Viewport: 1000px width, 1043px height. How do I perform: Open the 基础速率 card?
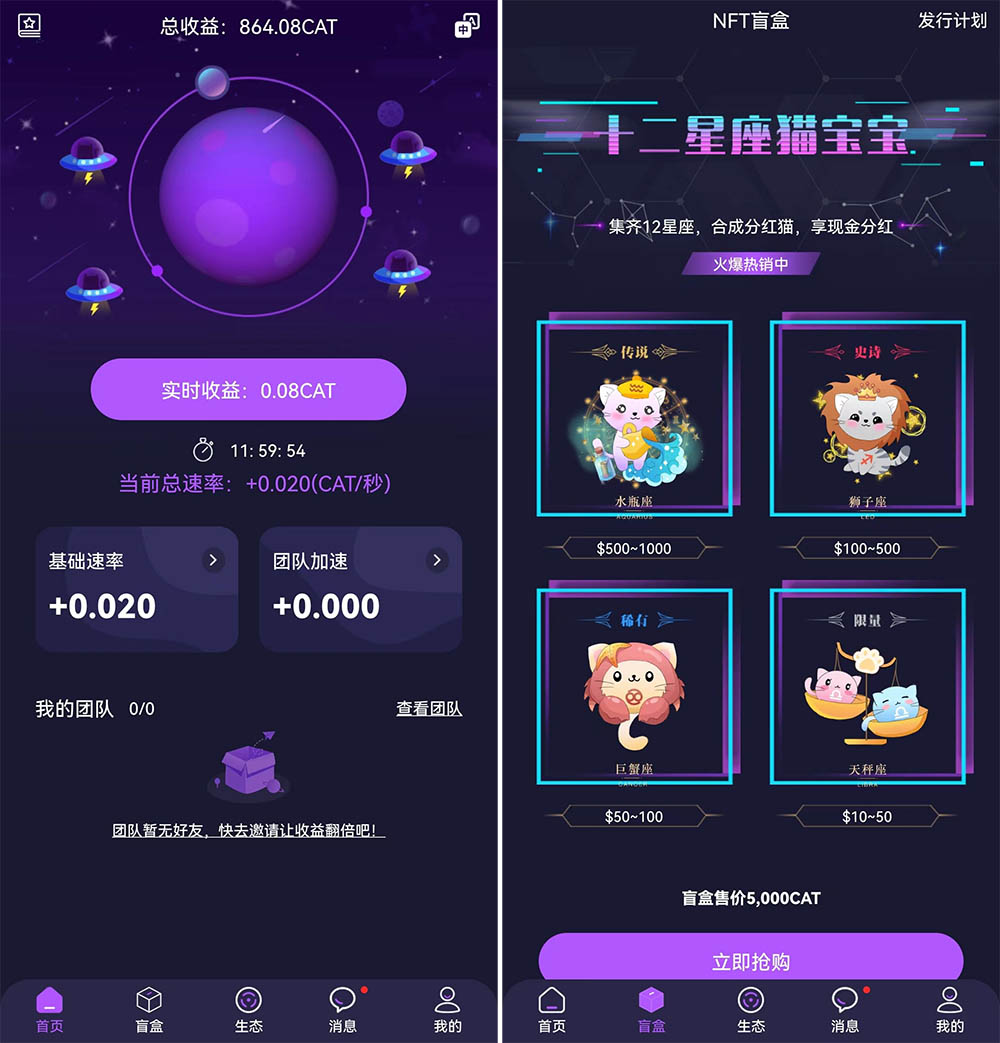click(137, 589)
